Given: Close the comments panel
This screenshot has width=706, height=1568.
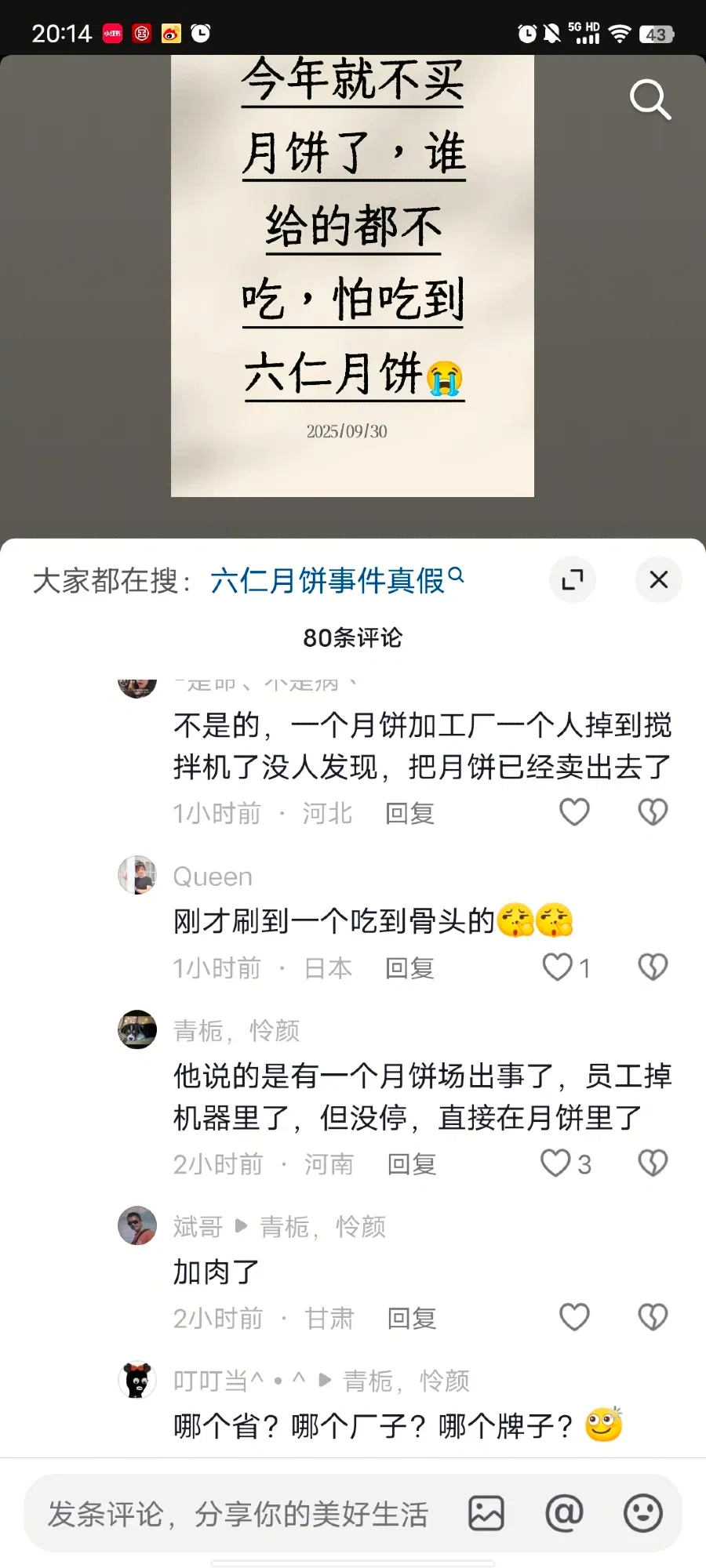Looking at the screenshot, I should pyautogui.click(x=658, y=580).
